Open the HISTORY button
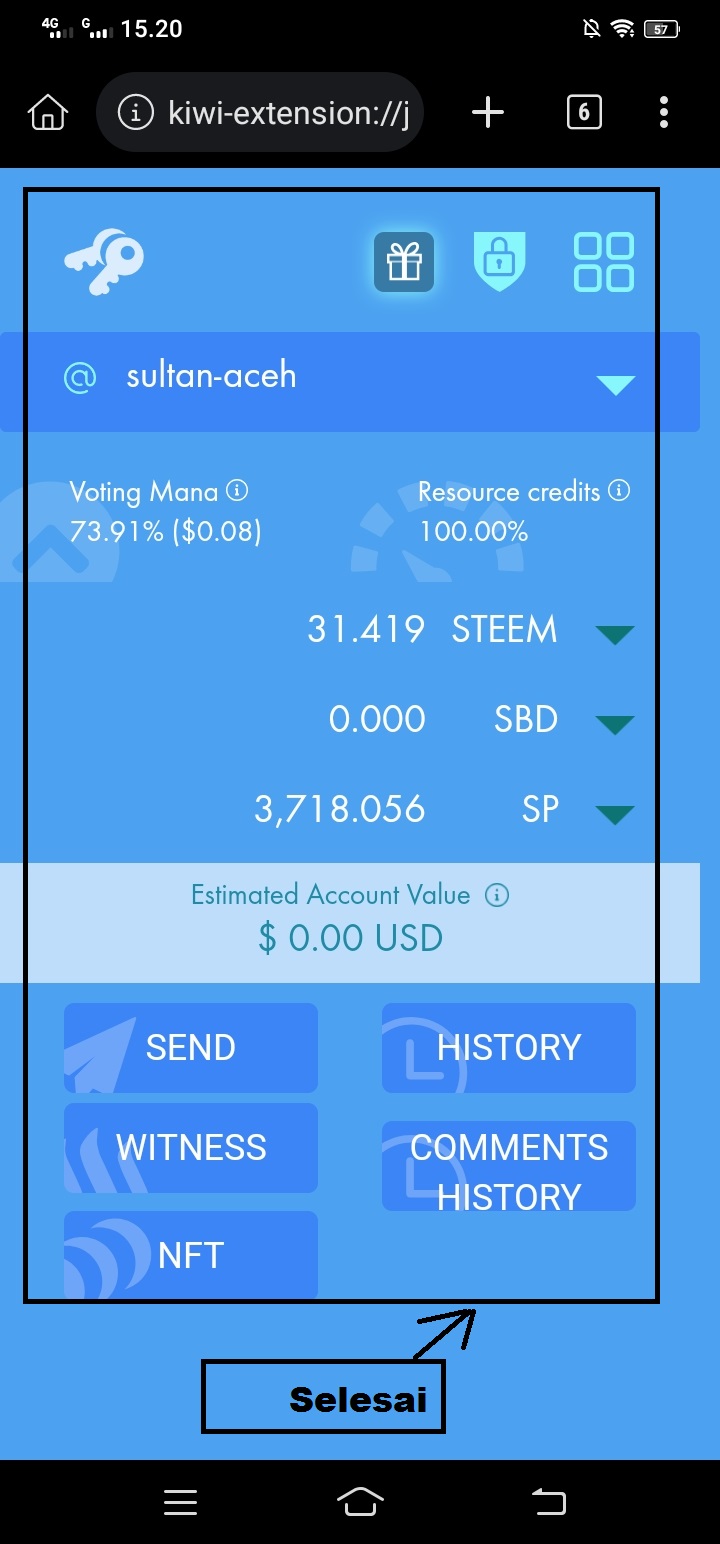720x1544 pixels. pyautogui.click(x=508, y=1047)
